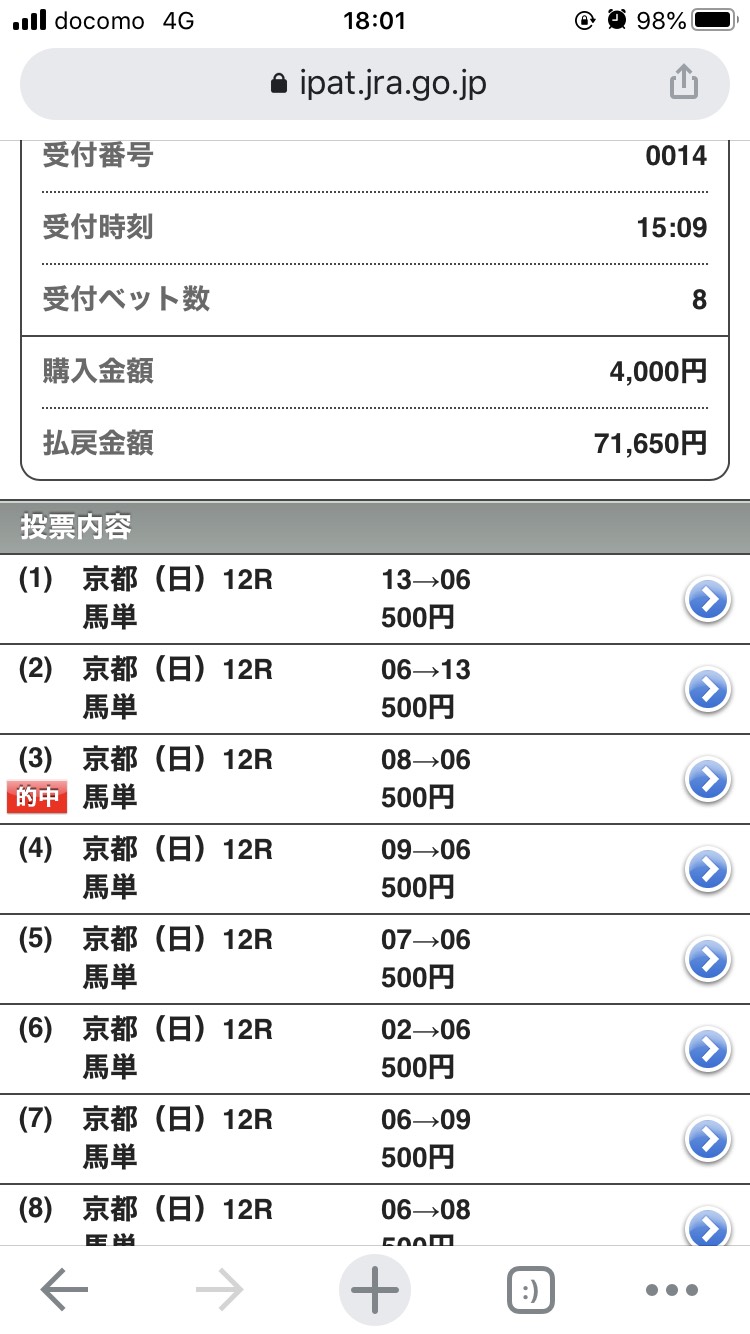Open details for bet (8) 06→08
This screenshot has width=750, height=1334.
click(708, 1227)
